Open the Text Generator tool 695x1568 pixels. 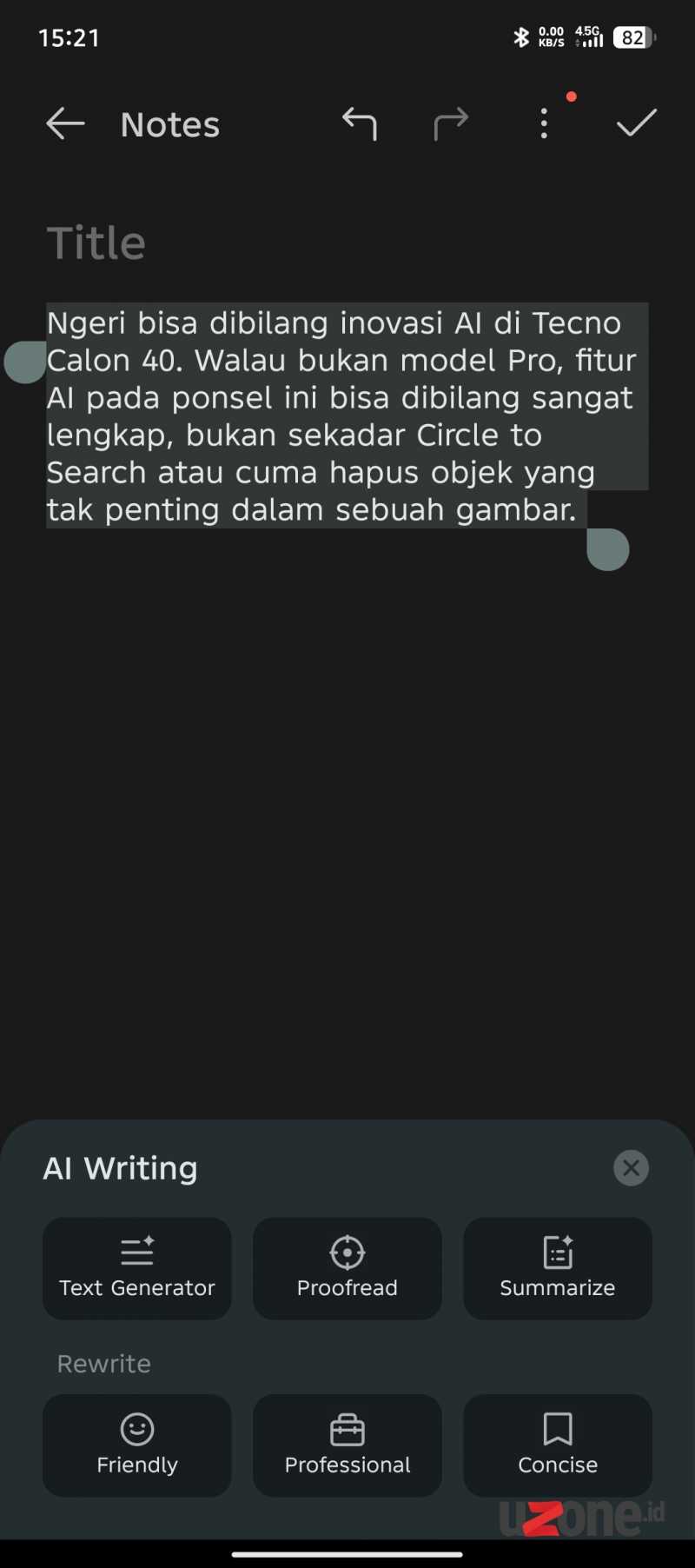click(x=137, y=1268)
